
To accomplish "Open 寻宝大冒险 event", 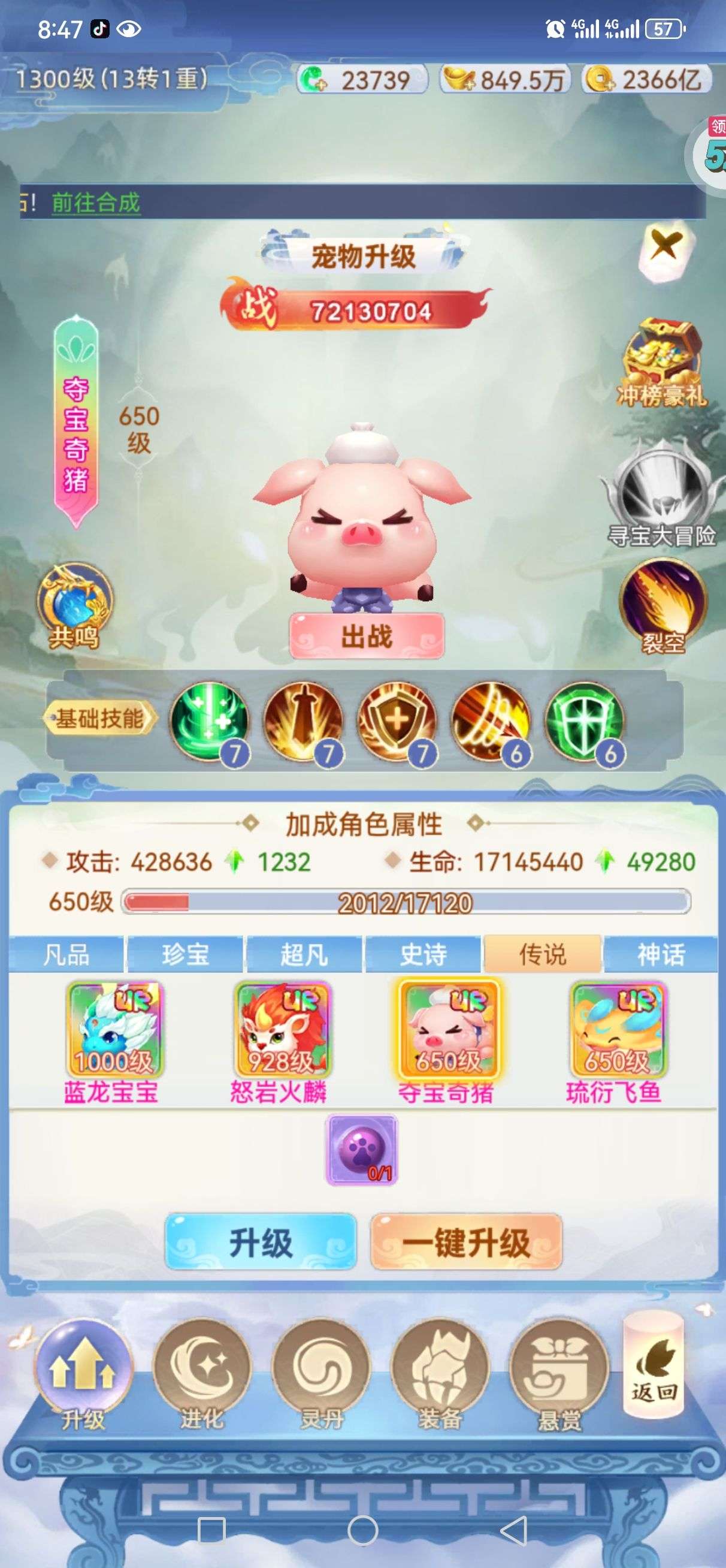I will click(x=661, y=494).
